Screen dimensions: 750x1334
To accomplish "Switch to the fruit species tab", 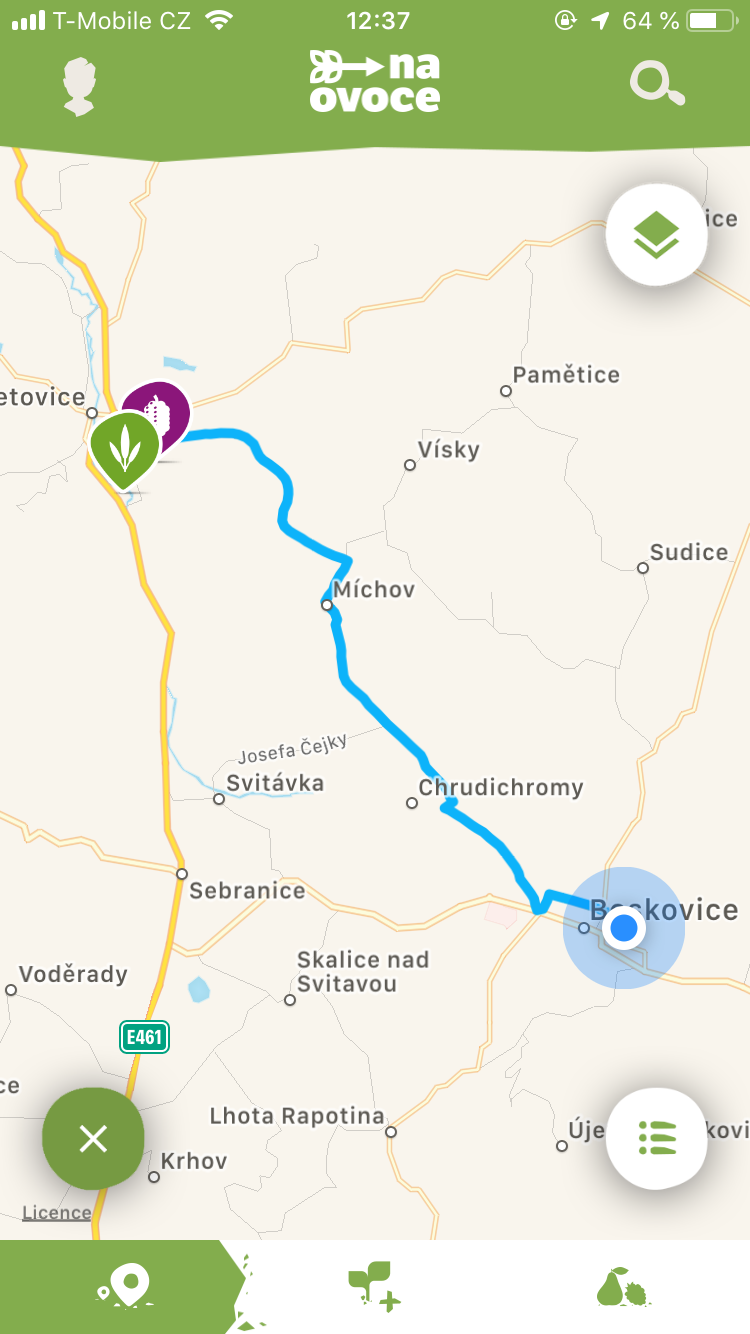I will pyautogui.click(x=624, y=1286).
